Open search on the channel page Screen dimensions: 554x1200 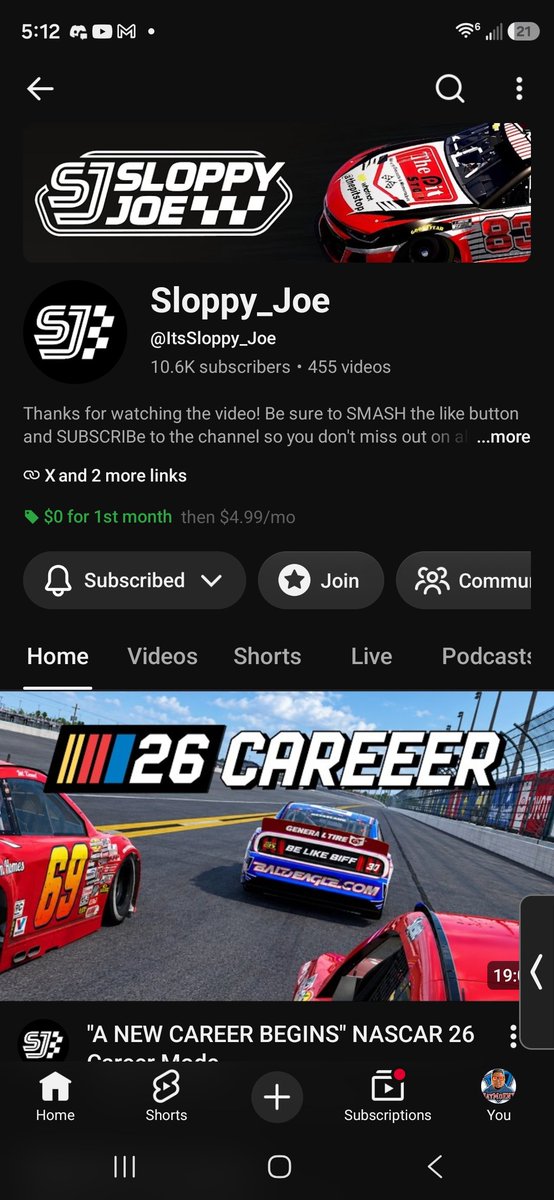pyautogui.click(x=450, y=89)
